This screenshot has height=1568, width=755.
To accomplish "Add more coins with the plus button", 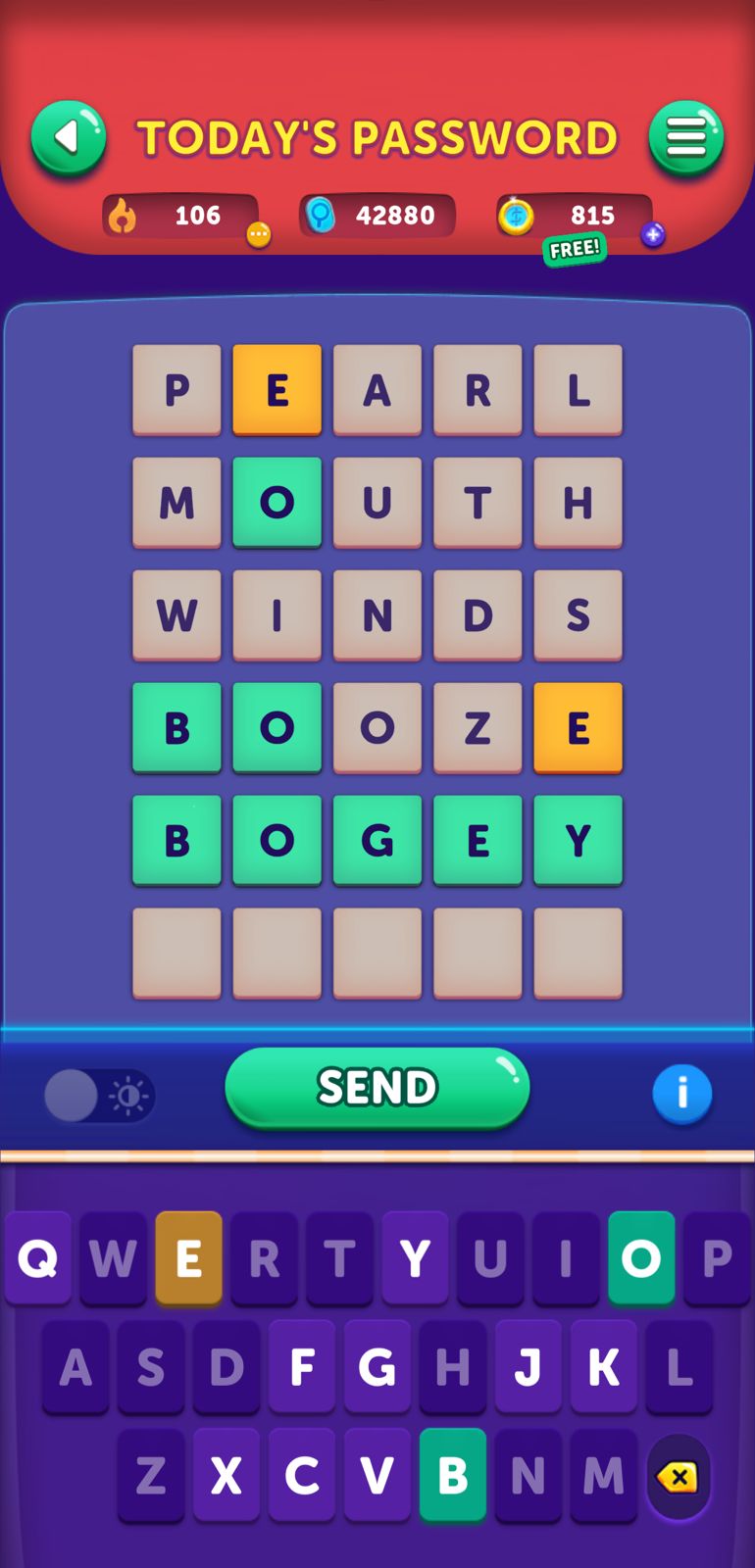I will [x=653, y=234].
